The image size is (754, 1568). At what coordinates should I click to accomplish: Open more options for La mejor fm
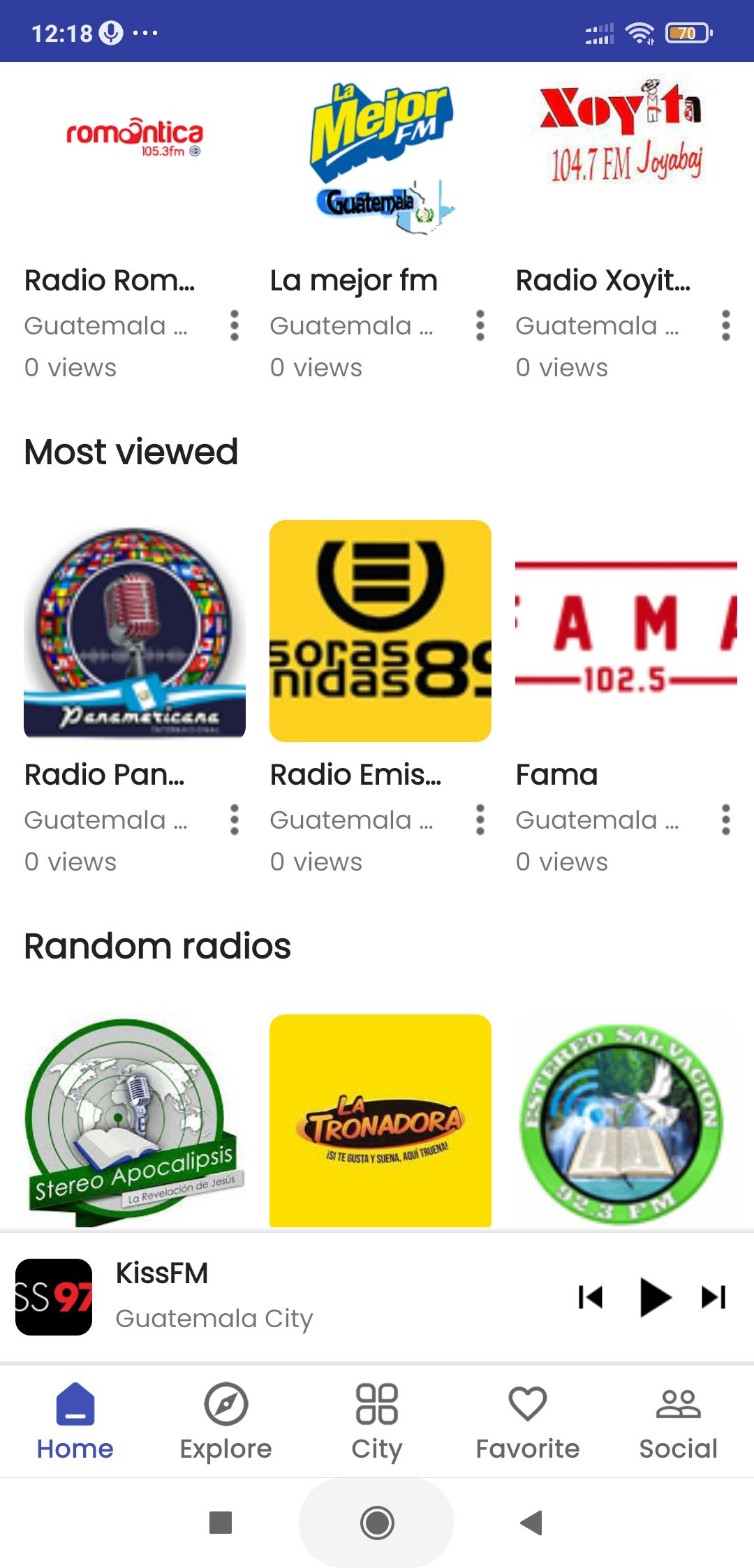click(480, 326)
